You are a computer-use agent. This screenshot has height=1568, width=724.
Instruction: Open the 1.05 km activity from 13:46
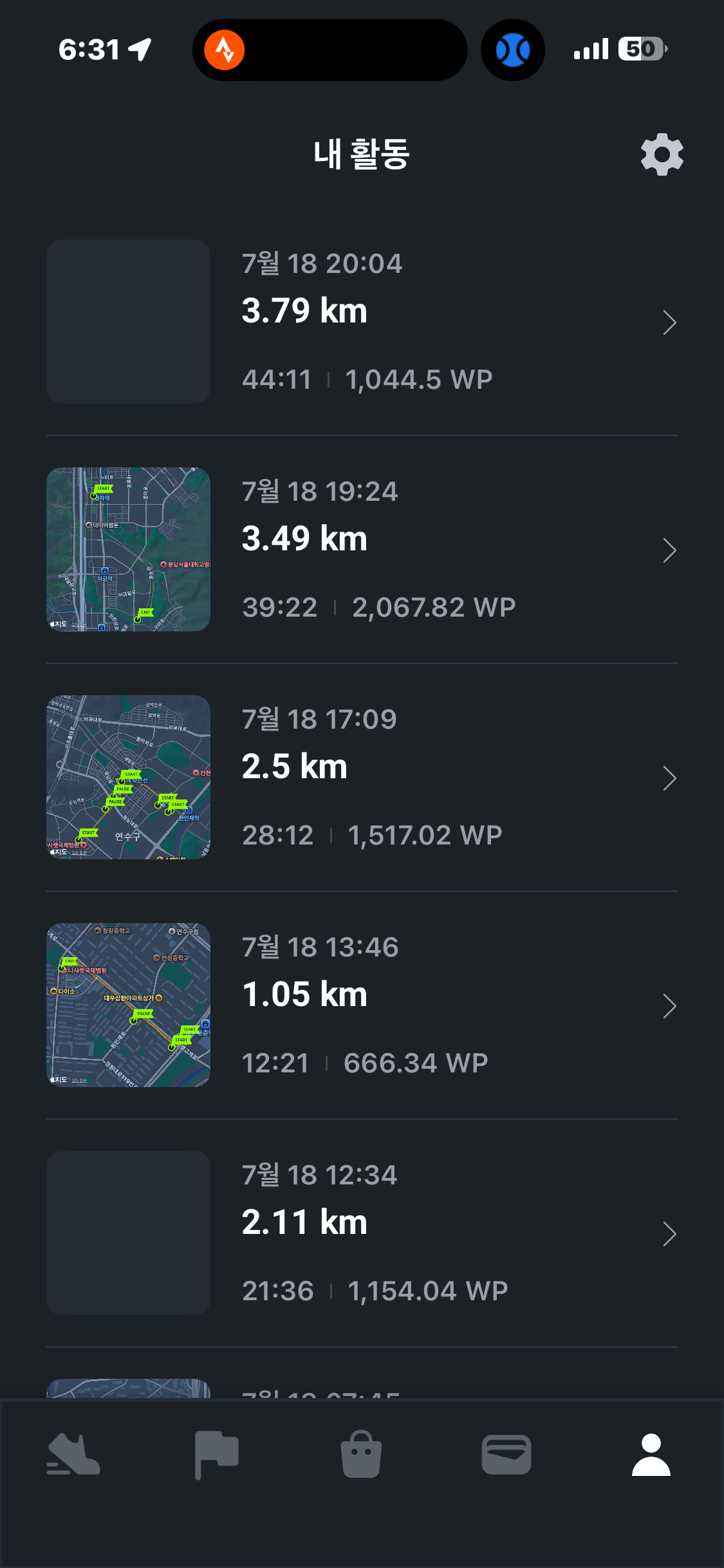click(362, 1005)
